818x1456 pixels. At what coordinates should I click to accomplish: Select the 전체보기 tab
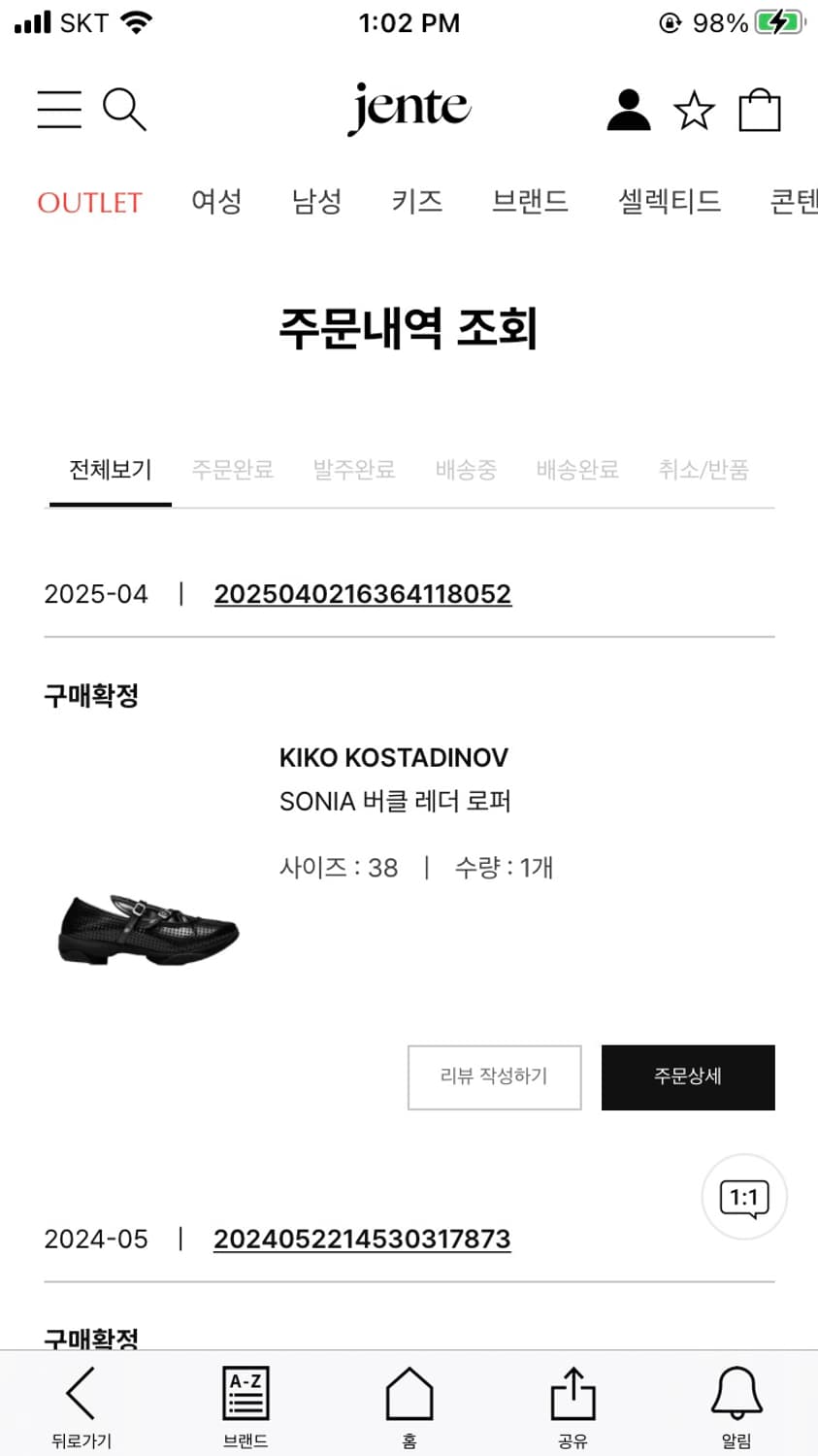point(110,469)
